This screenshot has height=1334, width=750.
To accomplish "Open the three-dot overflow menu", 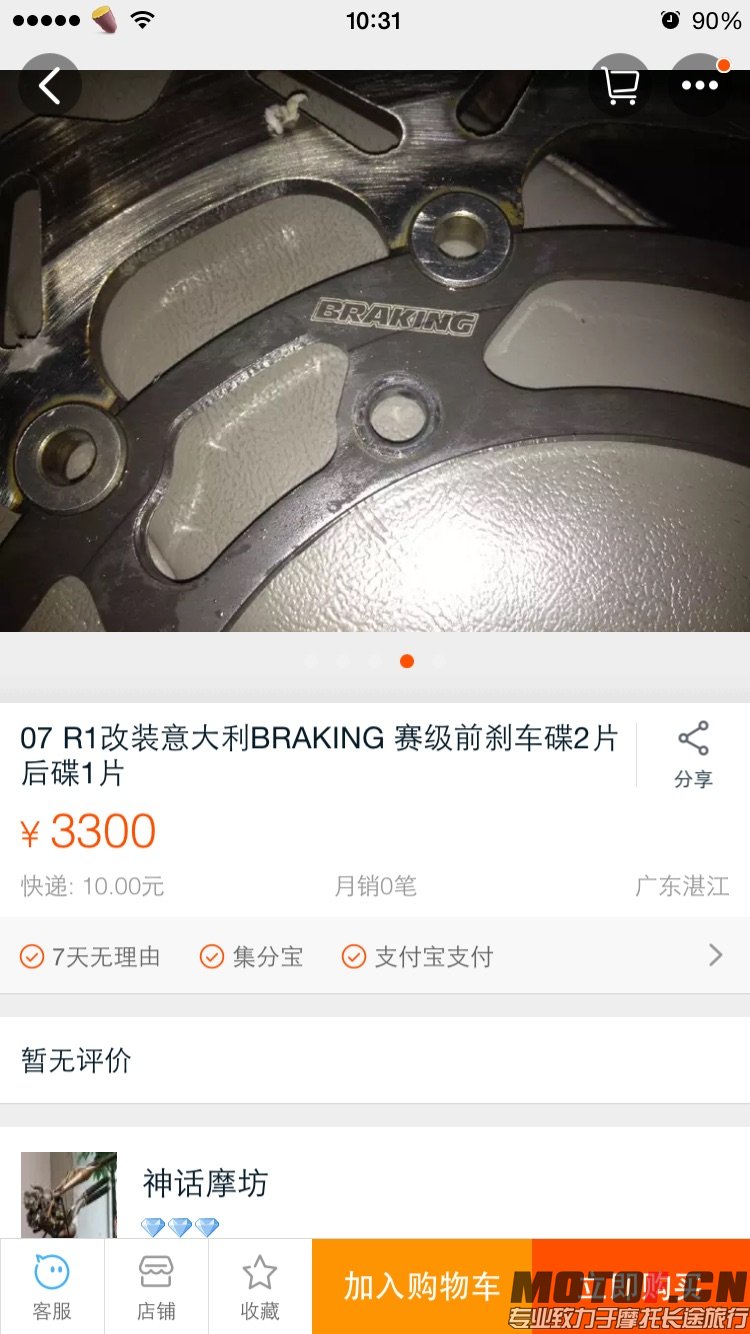I will click(x=699, y=86).
